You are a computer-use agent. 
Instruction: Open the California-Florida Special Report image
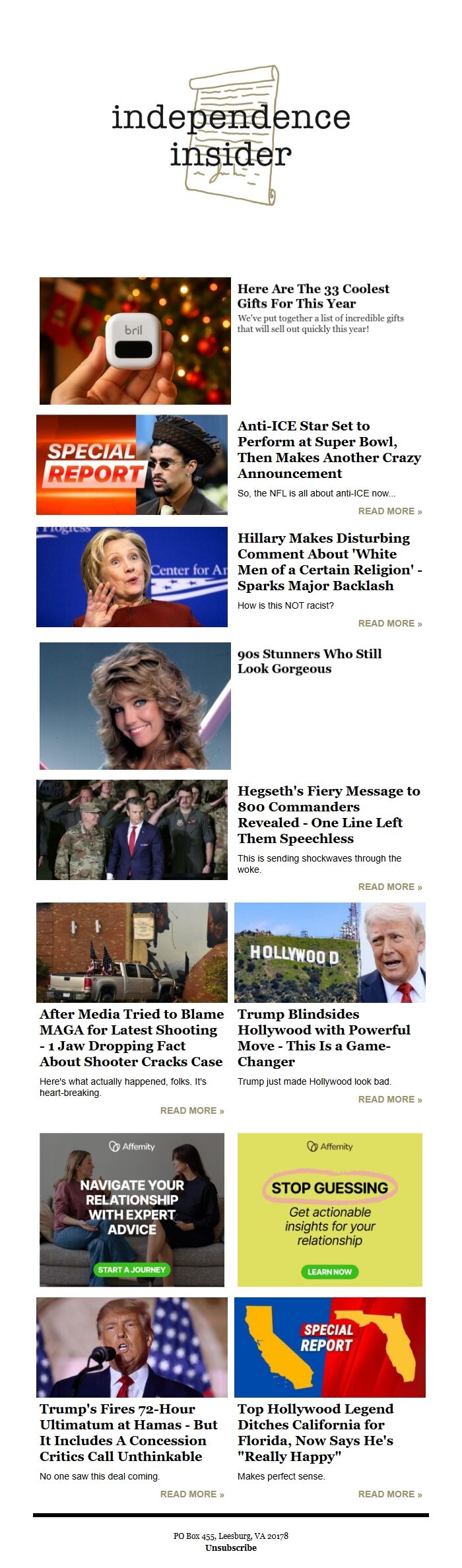(329, 1347)
